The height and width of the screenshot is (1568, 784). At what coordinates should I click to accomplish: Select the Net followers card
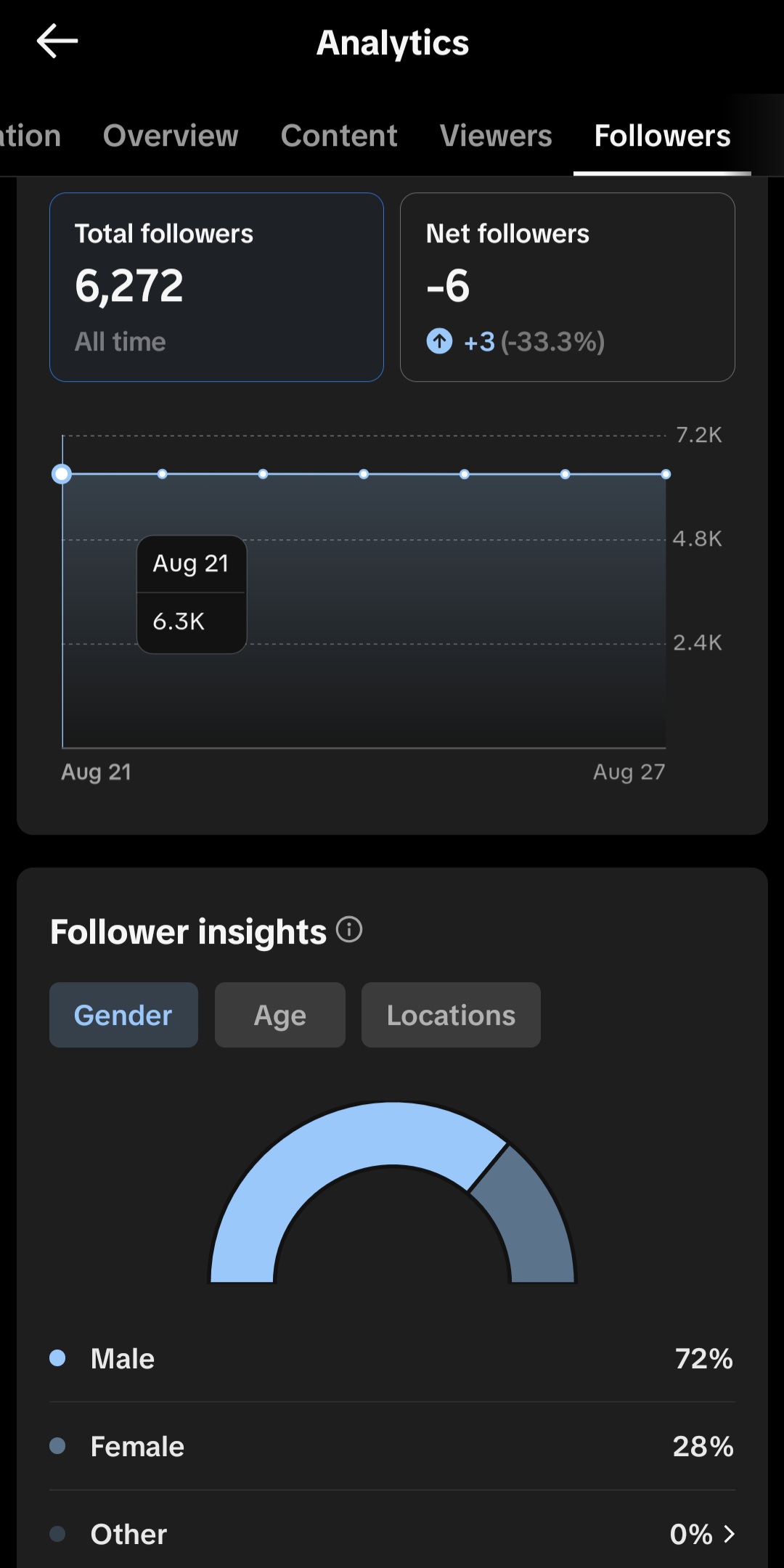tap(568, 287)
